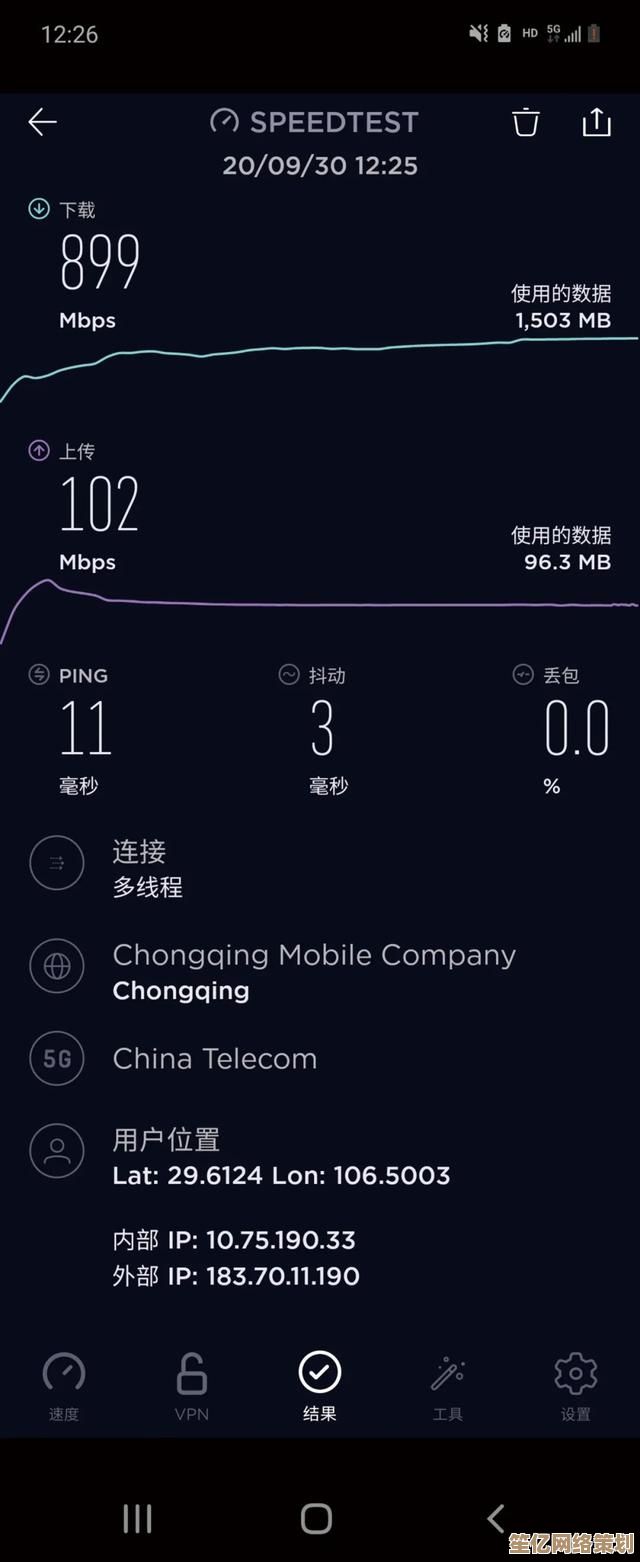The height and width of the screenshot is (1562, 640).
Task: Open the 工具 tab
Action: click(447, 1386)
